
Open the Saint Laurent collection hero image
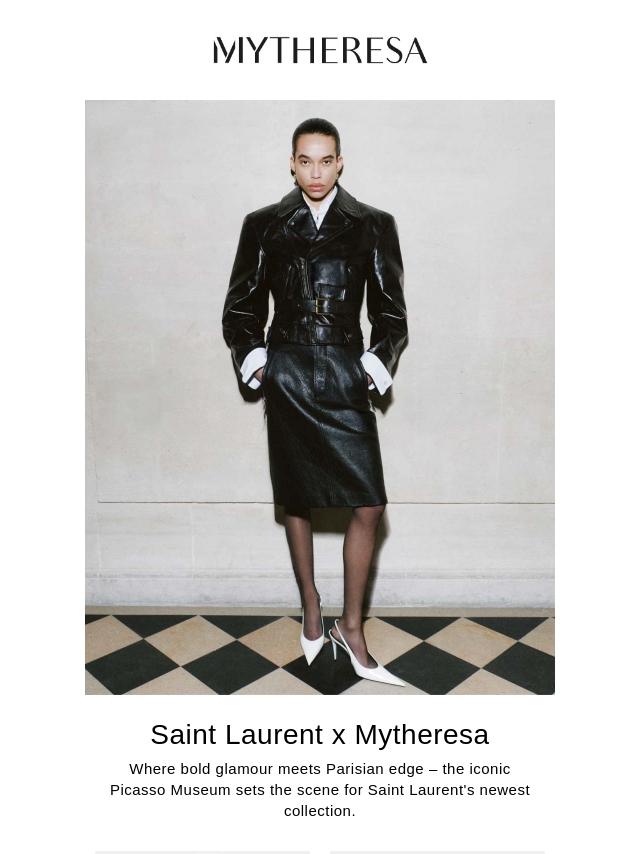tap(320, 397)
